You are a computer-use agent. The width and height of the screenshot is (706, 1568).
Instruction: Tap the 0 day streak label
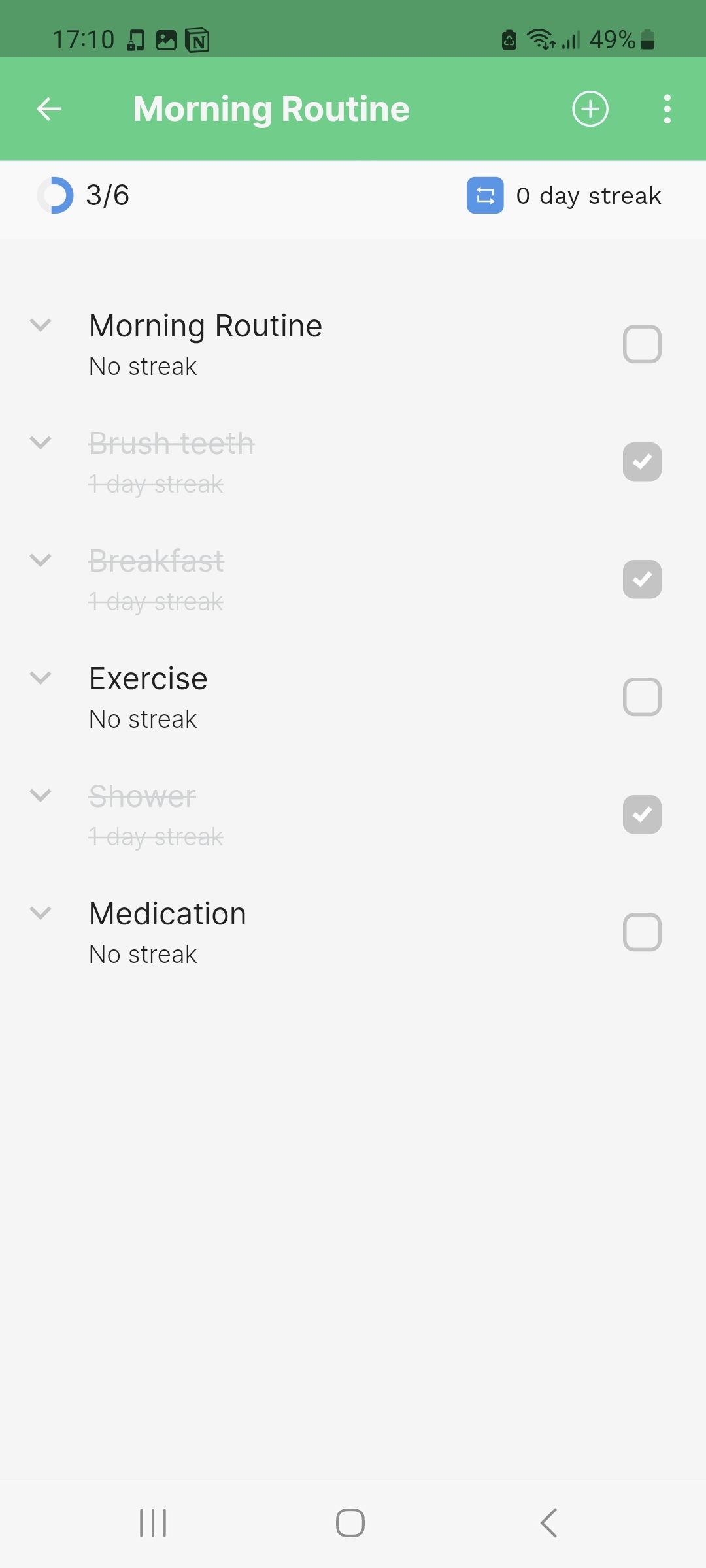click(x=588, y=195)
